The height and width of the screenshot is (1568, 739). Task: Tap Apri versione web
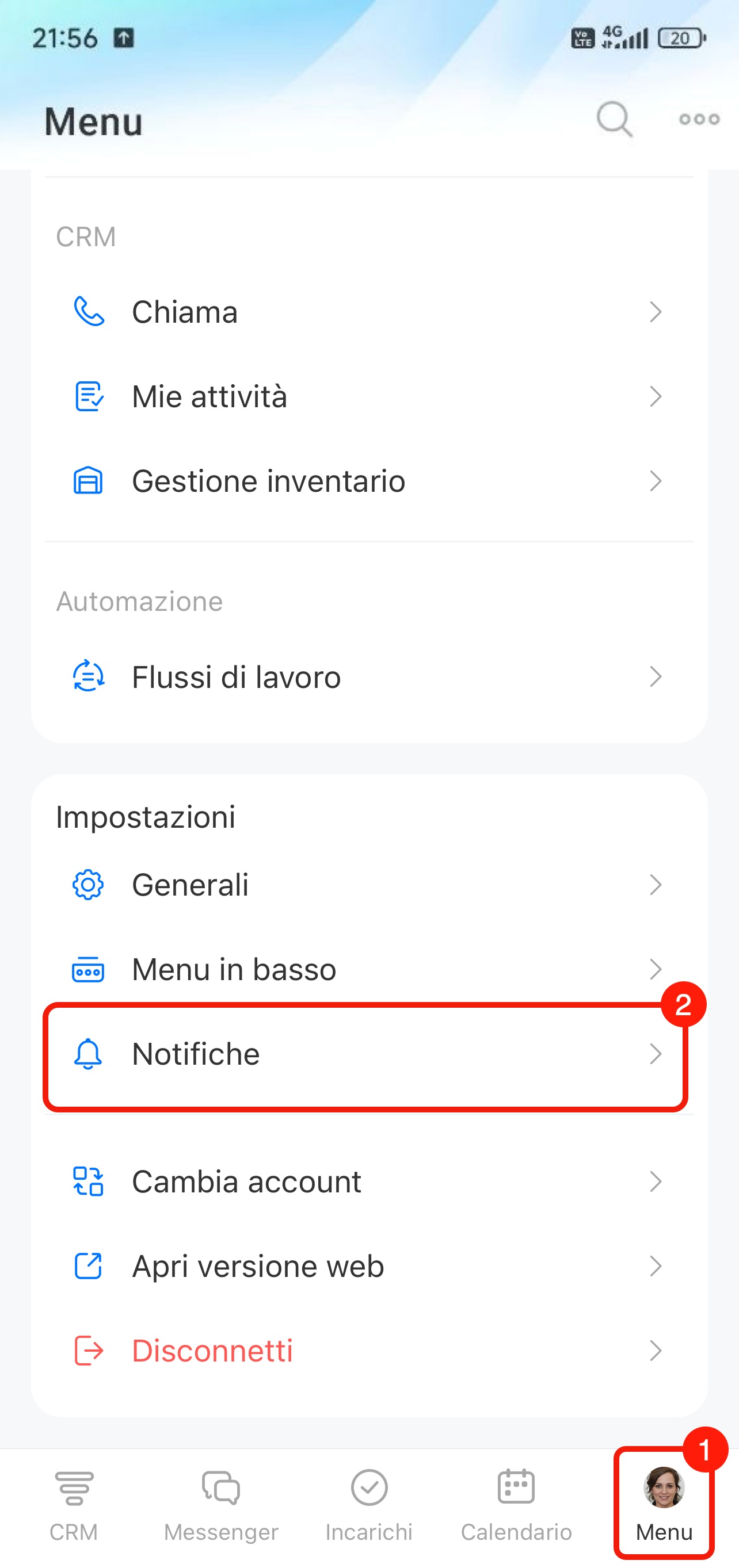[x=368, y=1266]
